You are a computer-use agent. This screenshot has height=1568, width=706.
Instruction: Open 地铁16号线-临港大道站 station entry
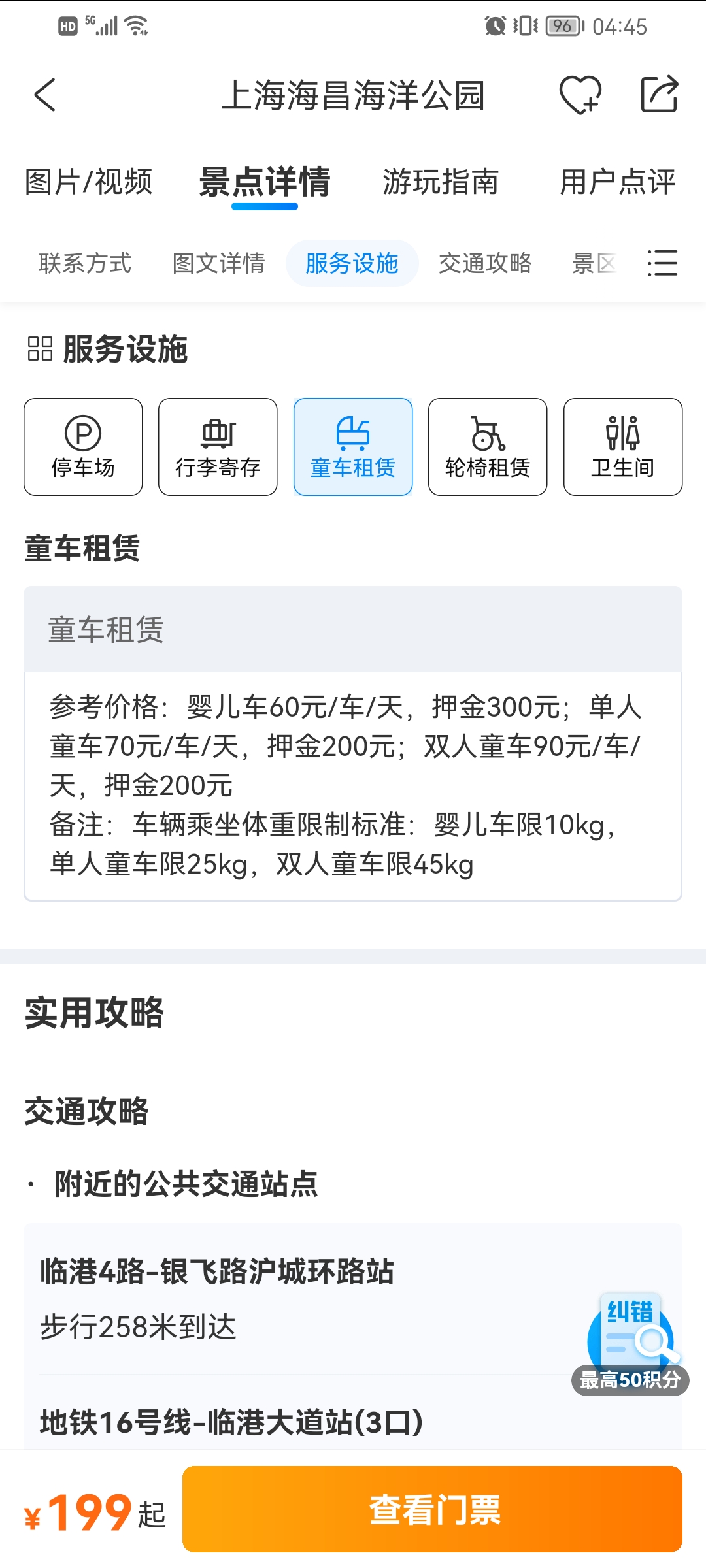[x=231, y=1423]
